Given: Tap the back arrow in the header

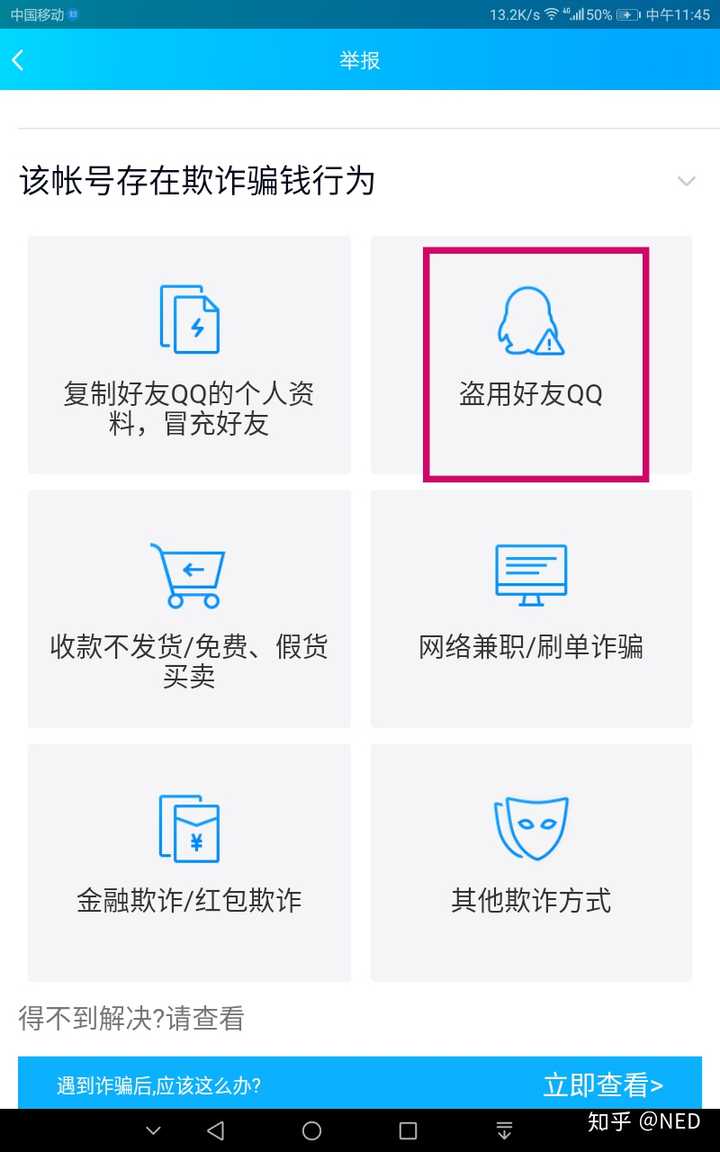Looking at the screenshot, I should click(x=17, y=60).
